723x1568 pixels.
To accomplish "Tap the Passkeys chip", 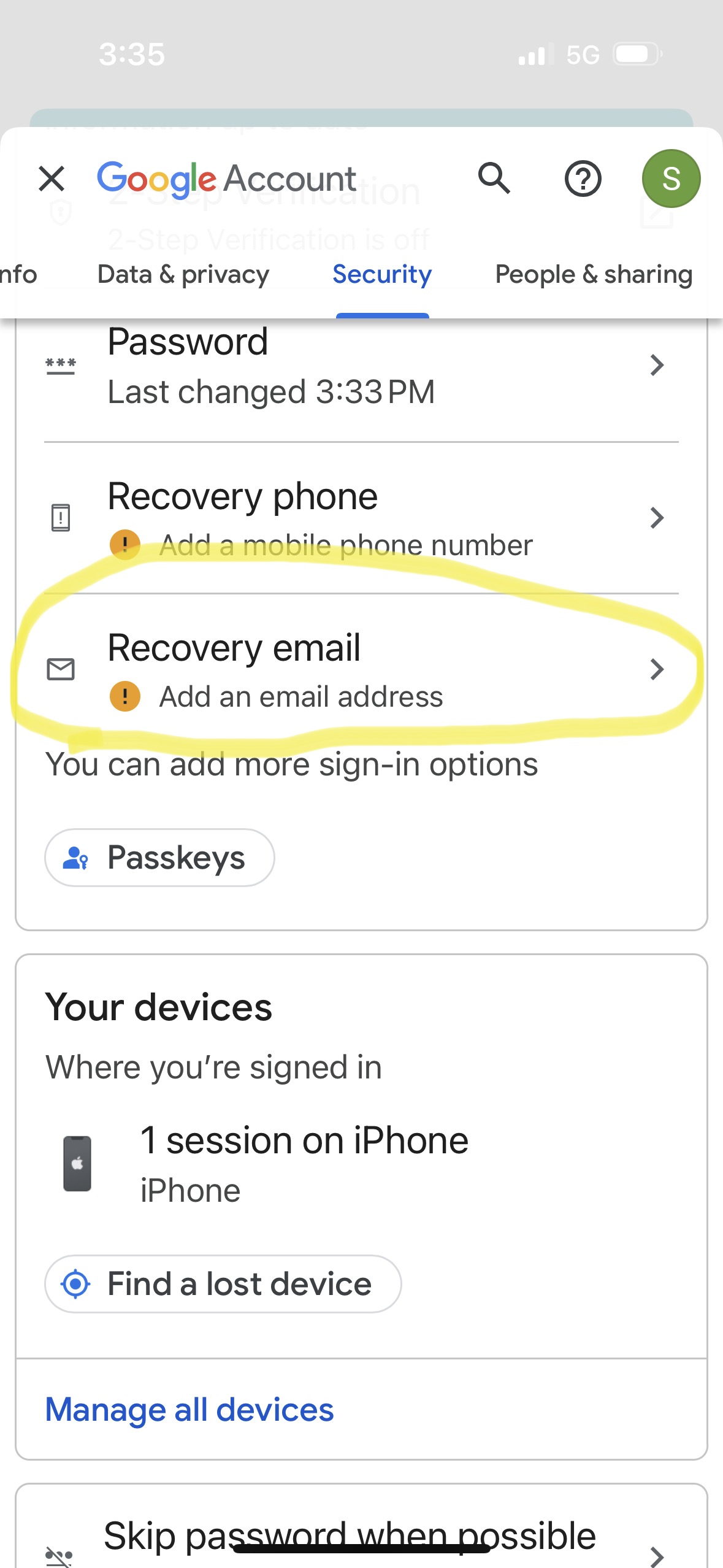I will (x=159, y=858).
